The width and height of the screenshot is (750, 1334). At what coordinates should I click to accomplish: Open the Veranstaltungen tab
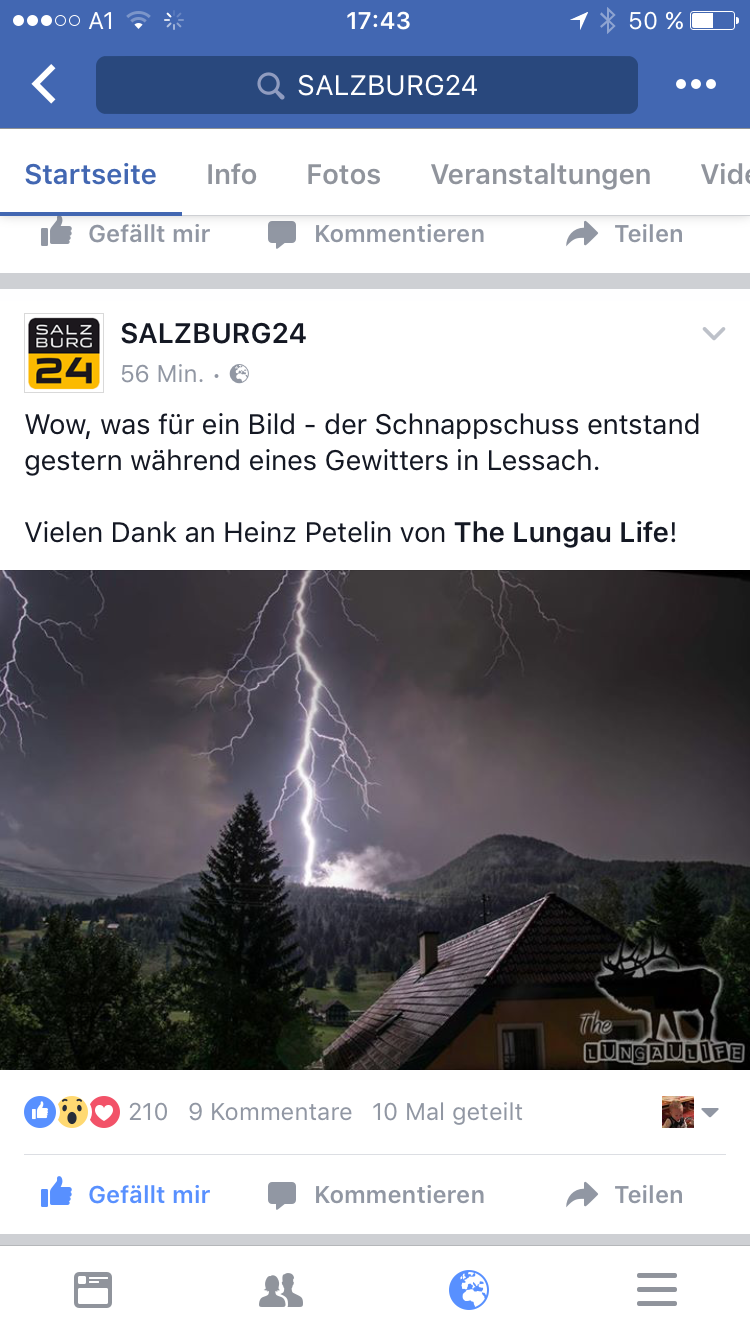(540, 174)
